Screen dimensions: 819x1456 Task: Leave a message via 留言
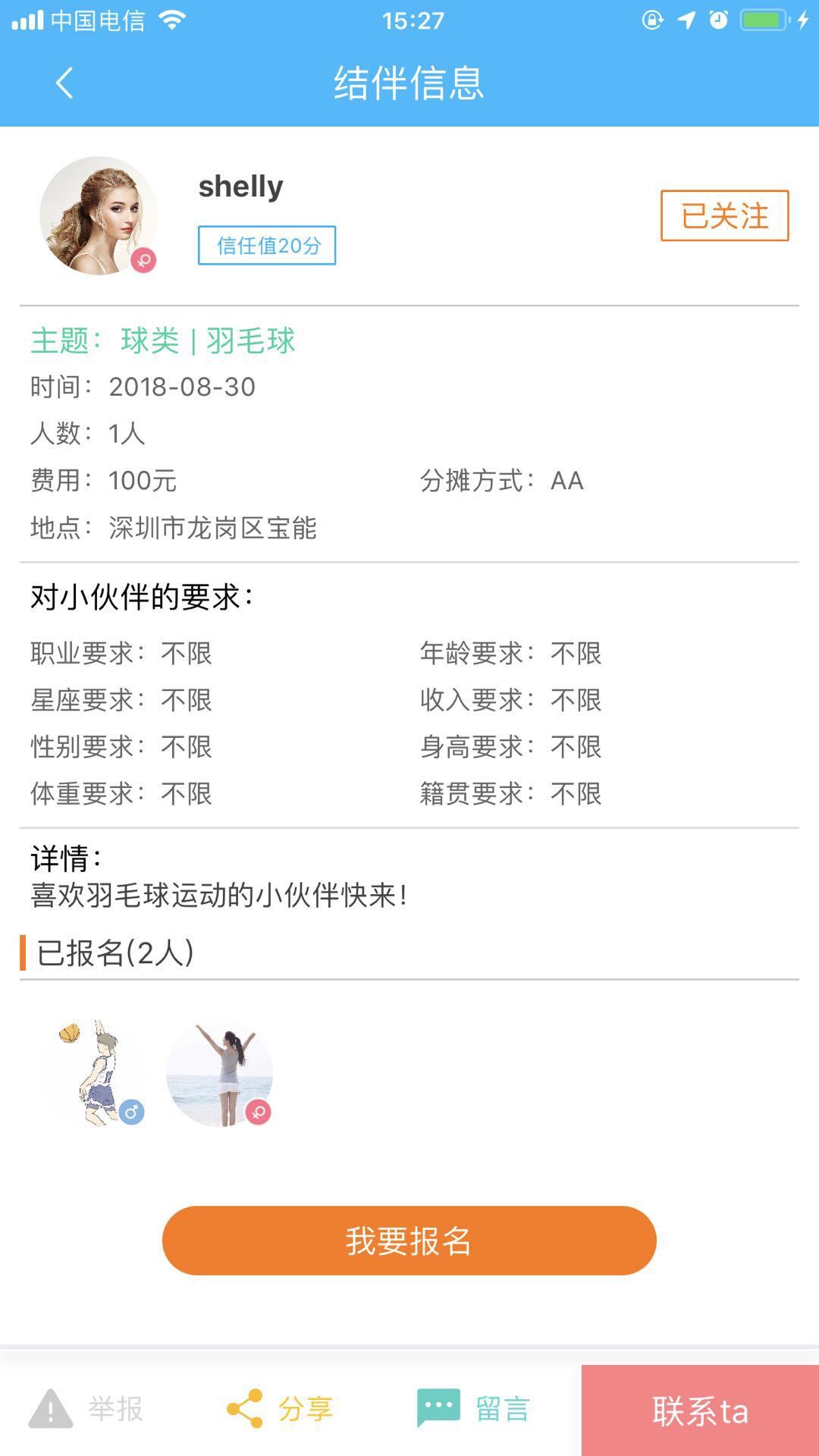pos(474,1410)
